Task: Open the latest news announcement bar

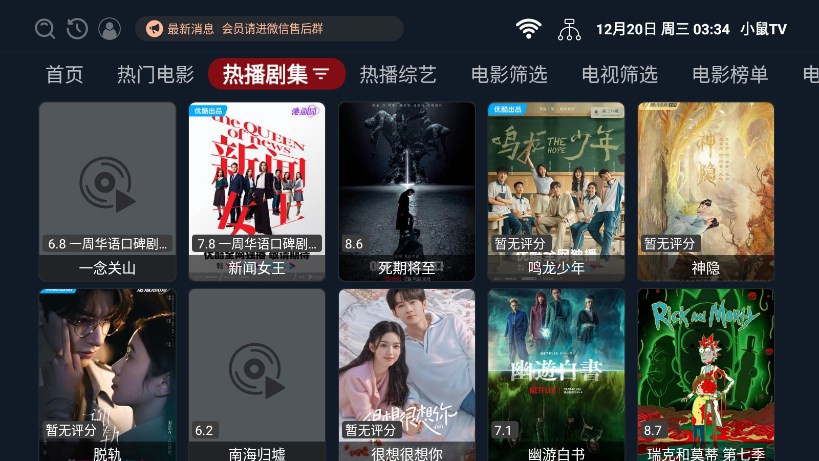Action: coord(269,29)
